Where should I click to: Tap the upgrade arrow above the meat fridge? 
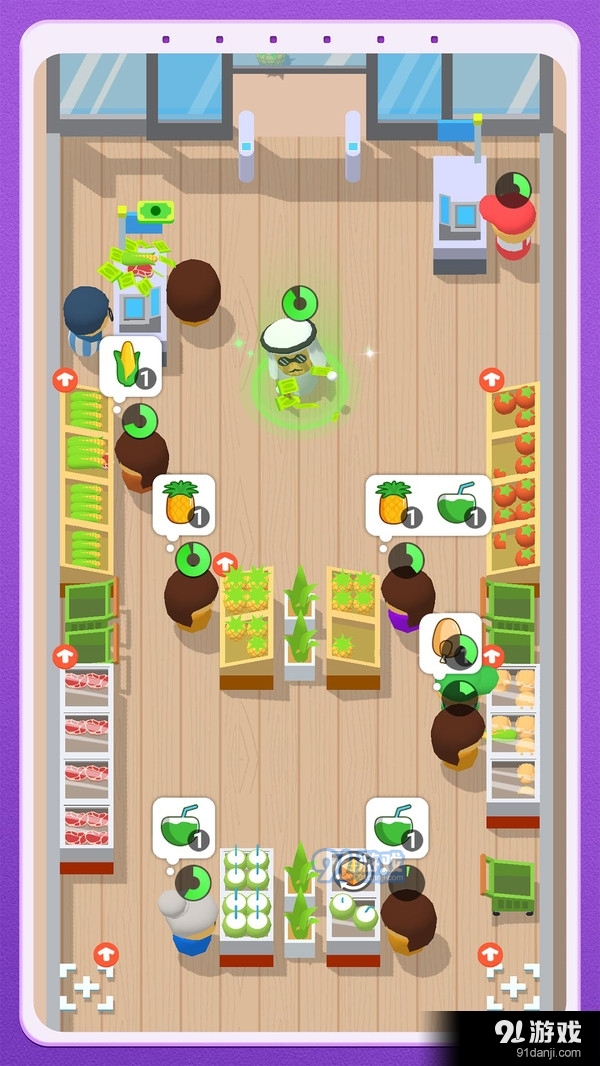[x=66, y=657]
